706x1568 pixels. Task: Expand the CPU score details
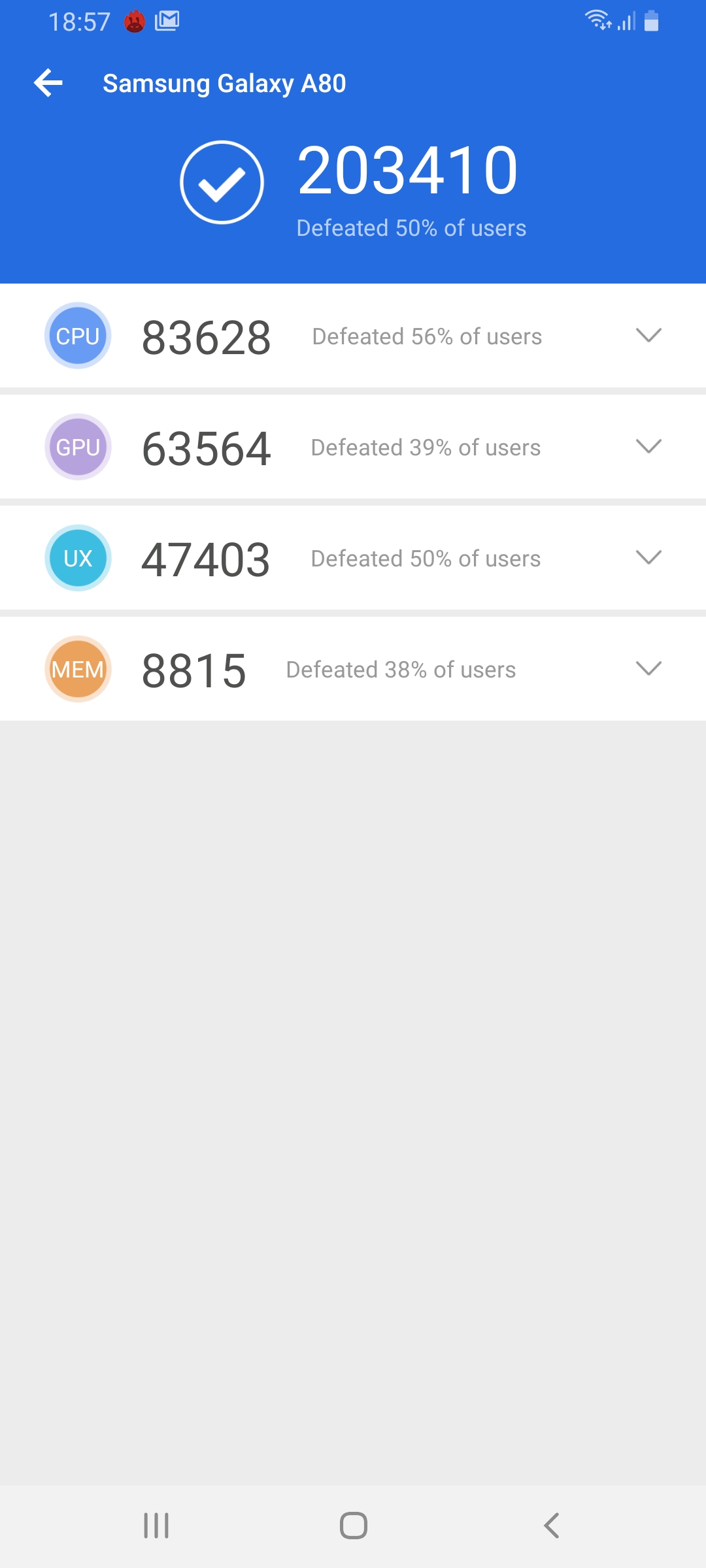[x=648, y=335]
